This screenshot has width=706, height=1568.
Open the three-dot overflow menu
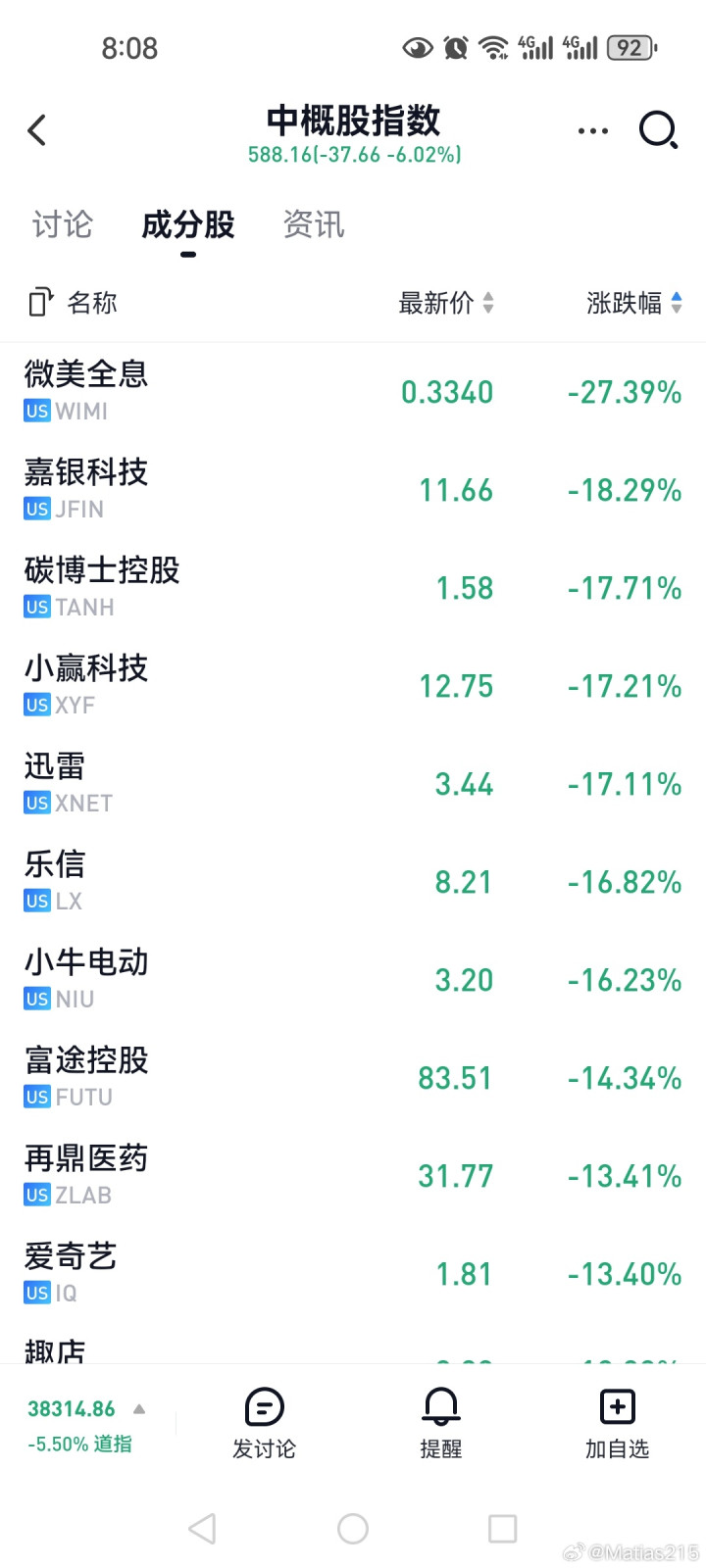pos(592,130)
